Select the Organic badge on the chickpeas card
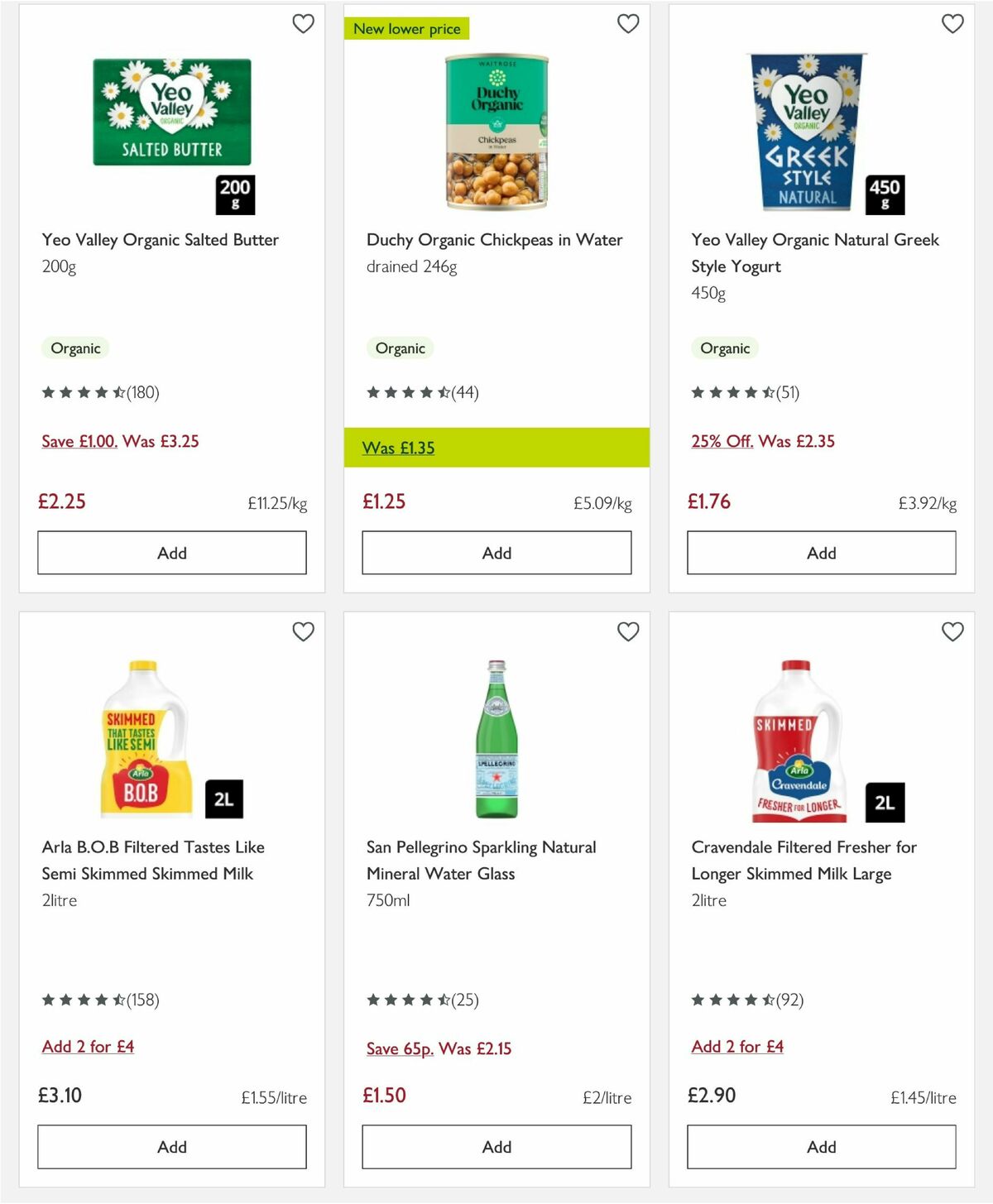The image size is (993, 1204). [401, 348]
